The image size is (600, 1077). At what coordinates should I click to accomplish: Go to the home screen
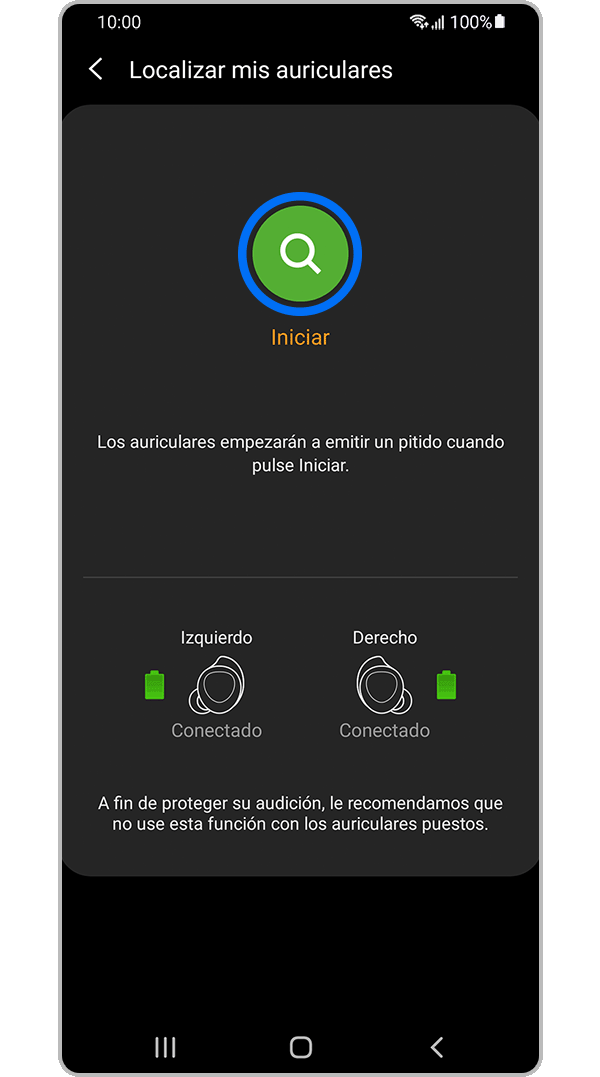(300, 1047)
